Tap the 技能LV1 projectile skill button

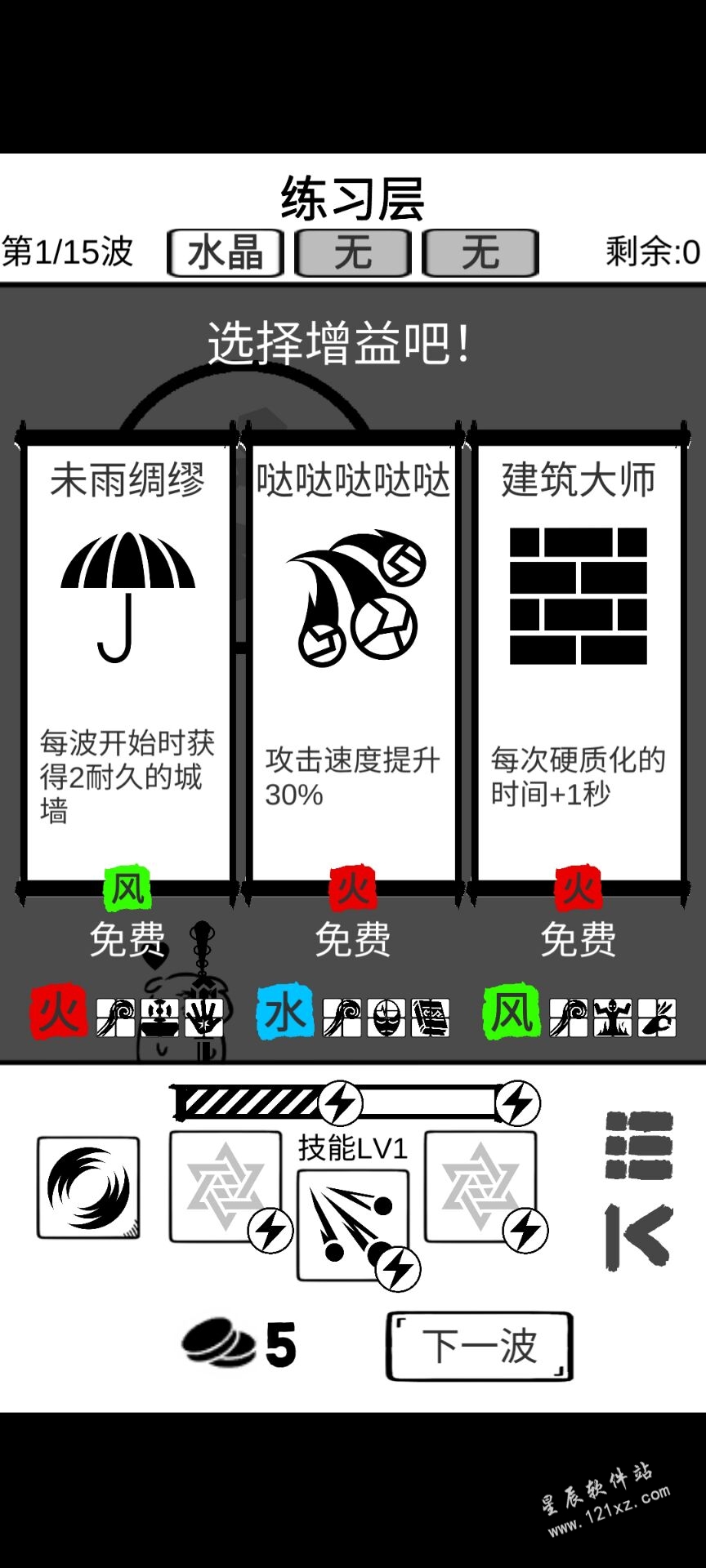pyautogui.click(x=353, y=1224)
